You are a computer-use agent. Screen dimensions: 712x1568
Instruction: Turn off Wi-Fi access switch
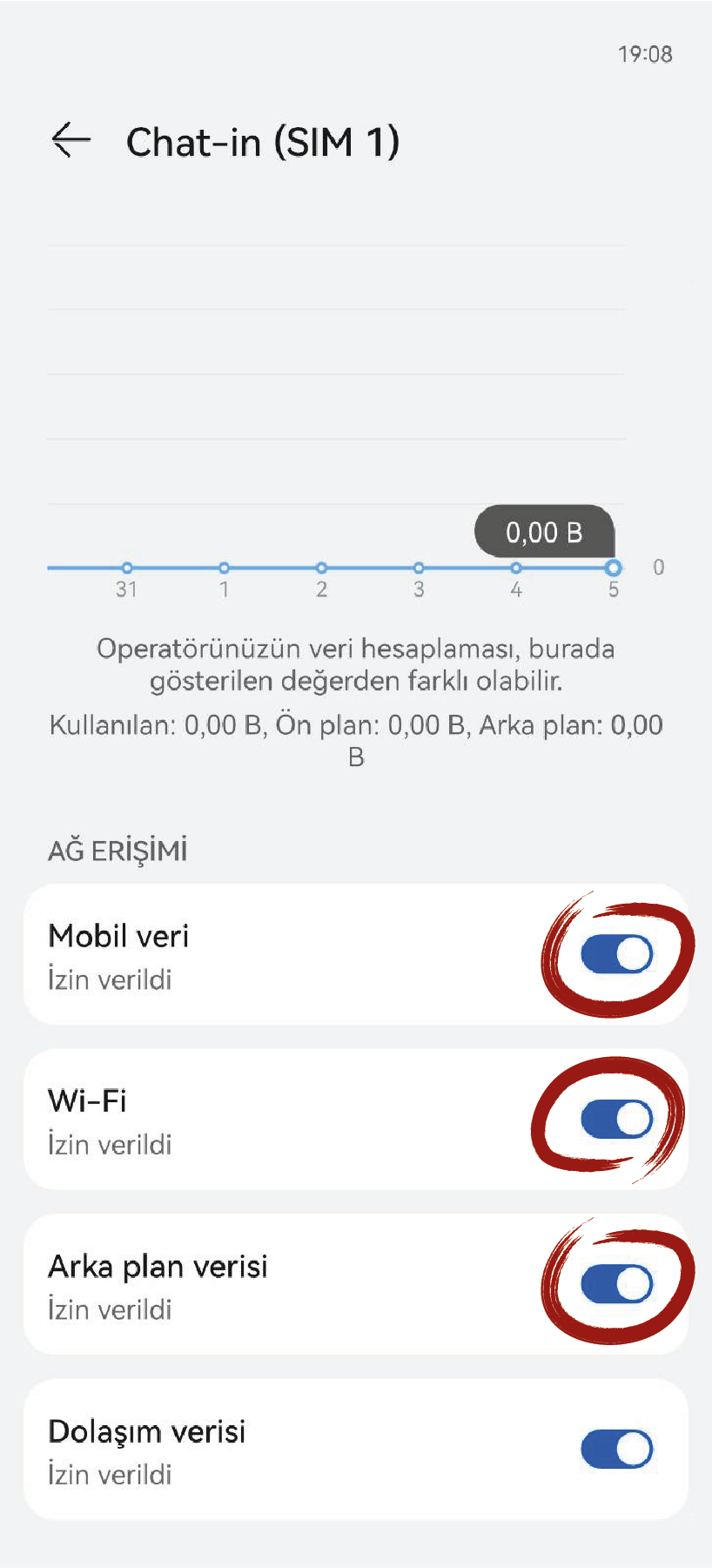(616, 1120)
